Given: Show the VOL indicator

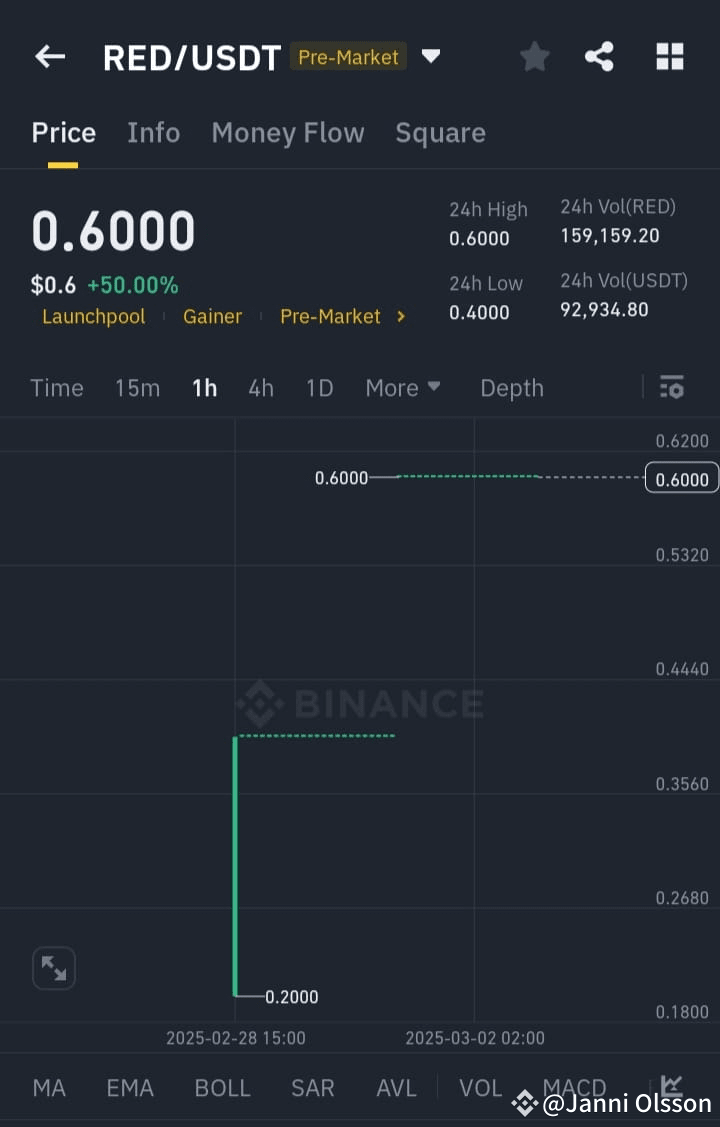Looking at the screenshot, I should [480, 1087].
